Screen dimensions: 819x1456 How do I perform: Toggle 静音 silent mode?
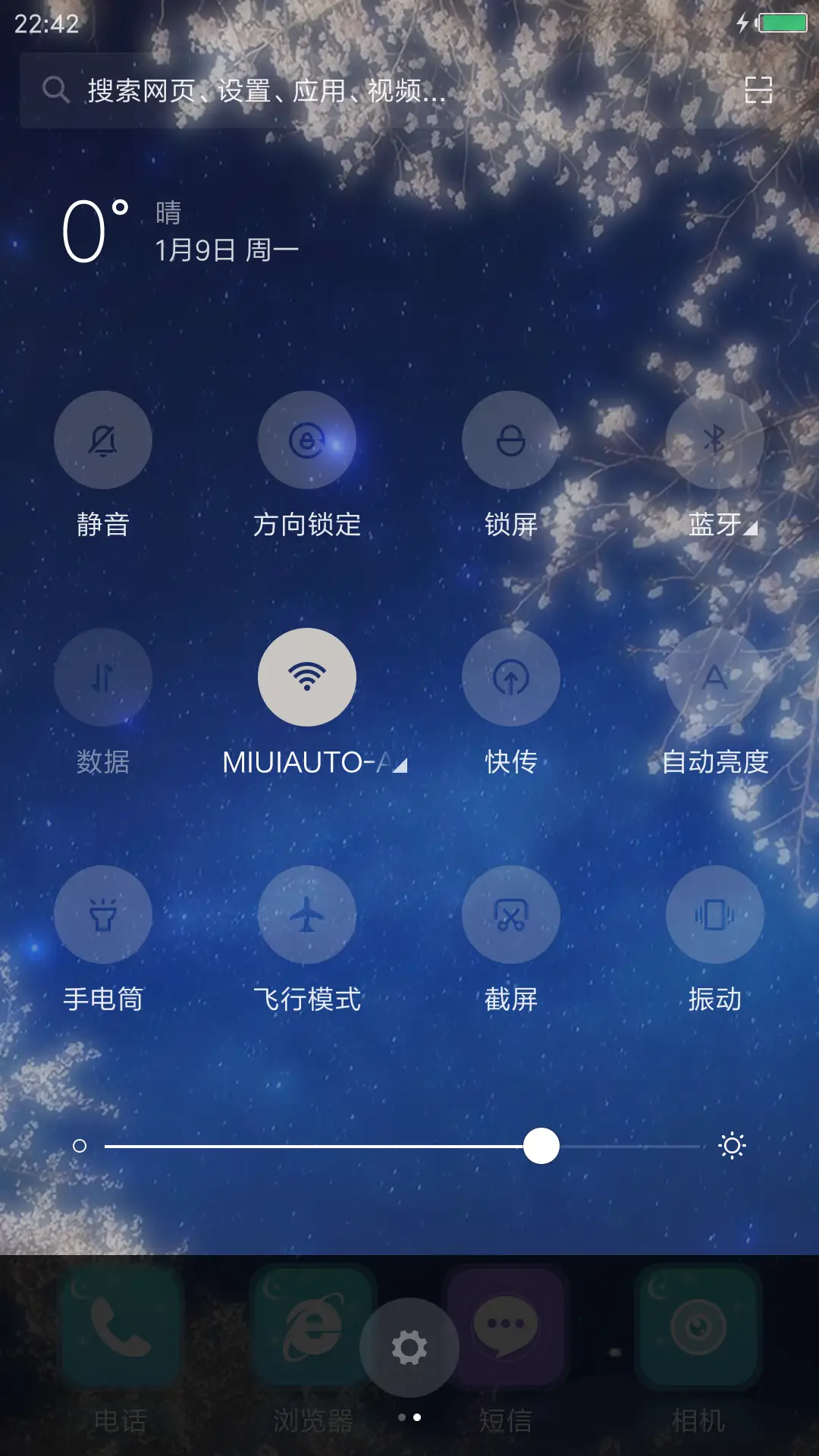[x=104, y=441]
